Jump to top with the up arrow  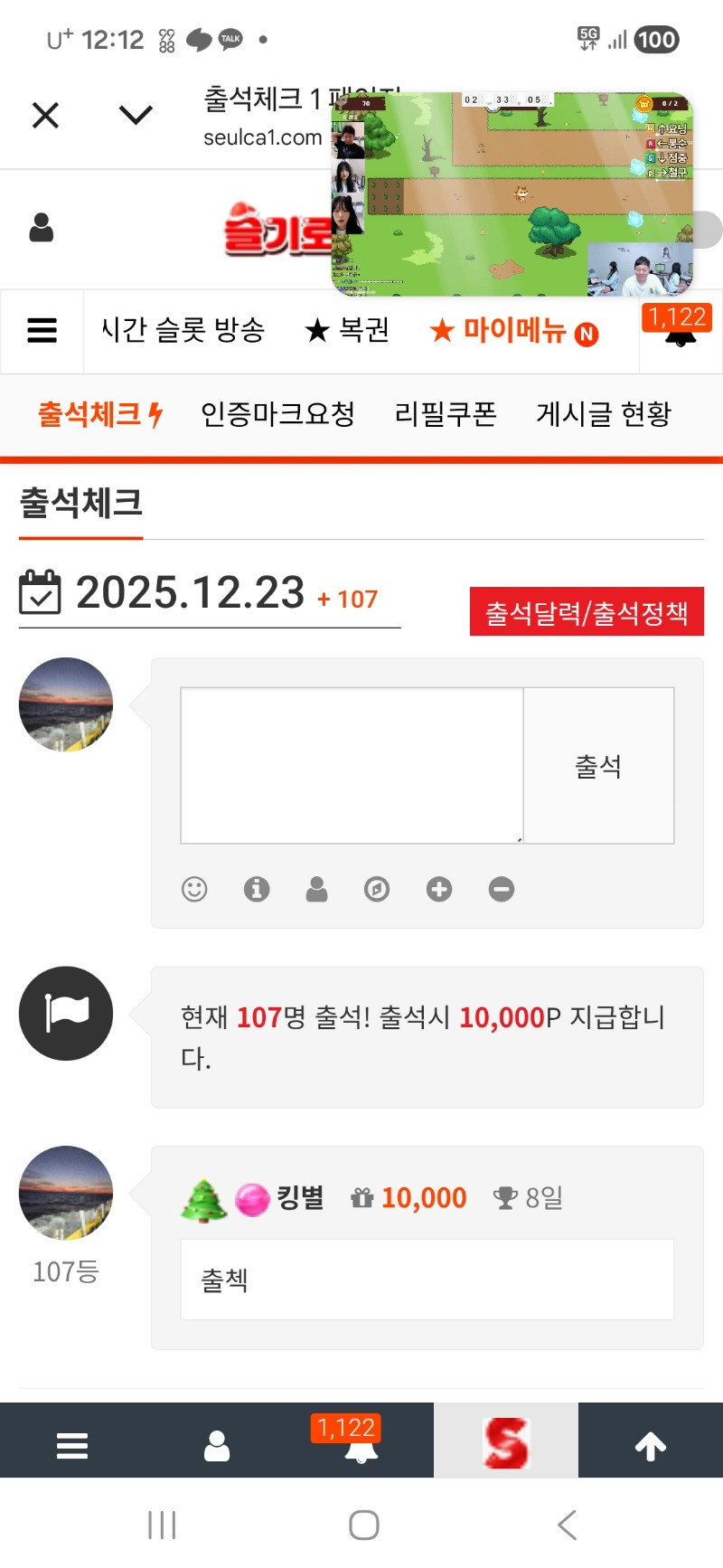point(650,1446)
